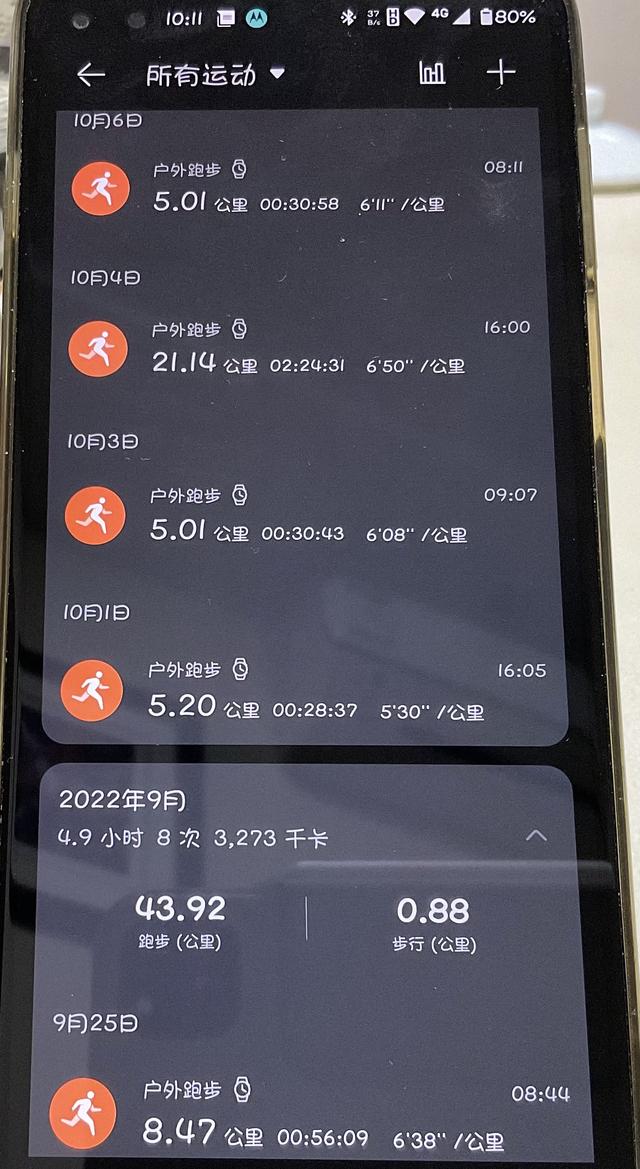Open the workout statistics chart icon

click(x=432, y=73)
